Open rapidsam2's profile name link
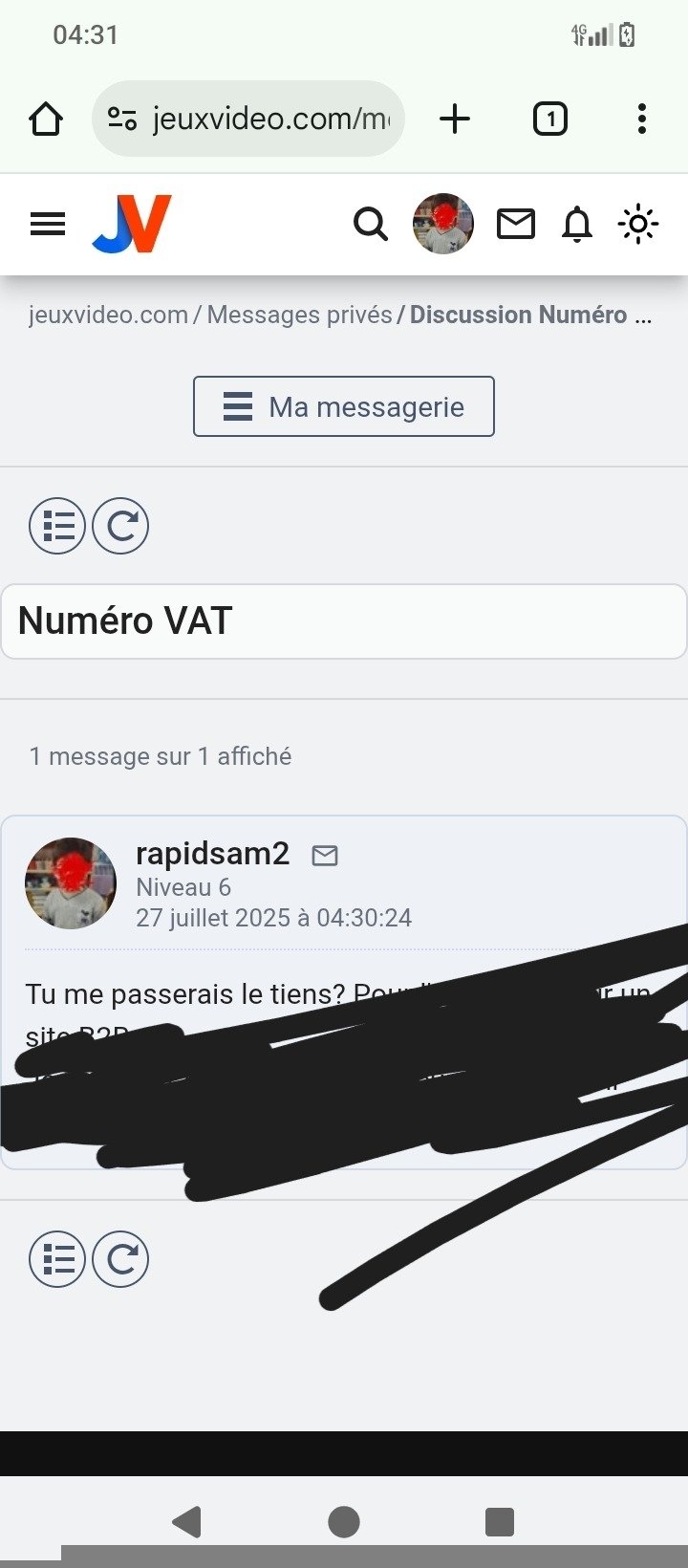The height and width of the screenshot is (1568, 688). [212, 853]
